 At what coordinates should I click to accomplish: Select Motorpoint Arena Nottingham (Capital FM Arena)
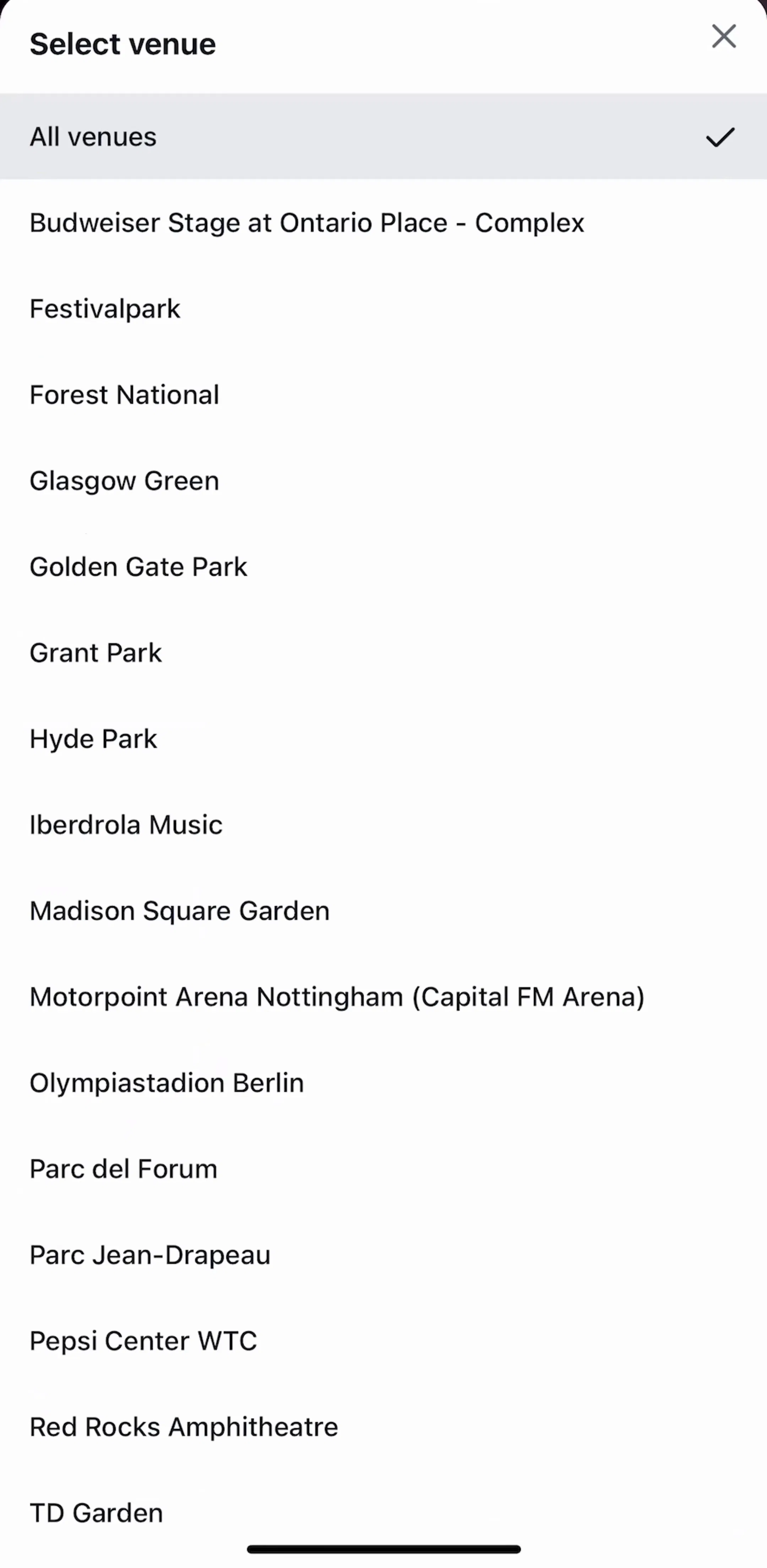tap(383, 997)
